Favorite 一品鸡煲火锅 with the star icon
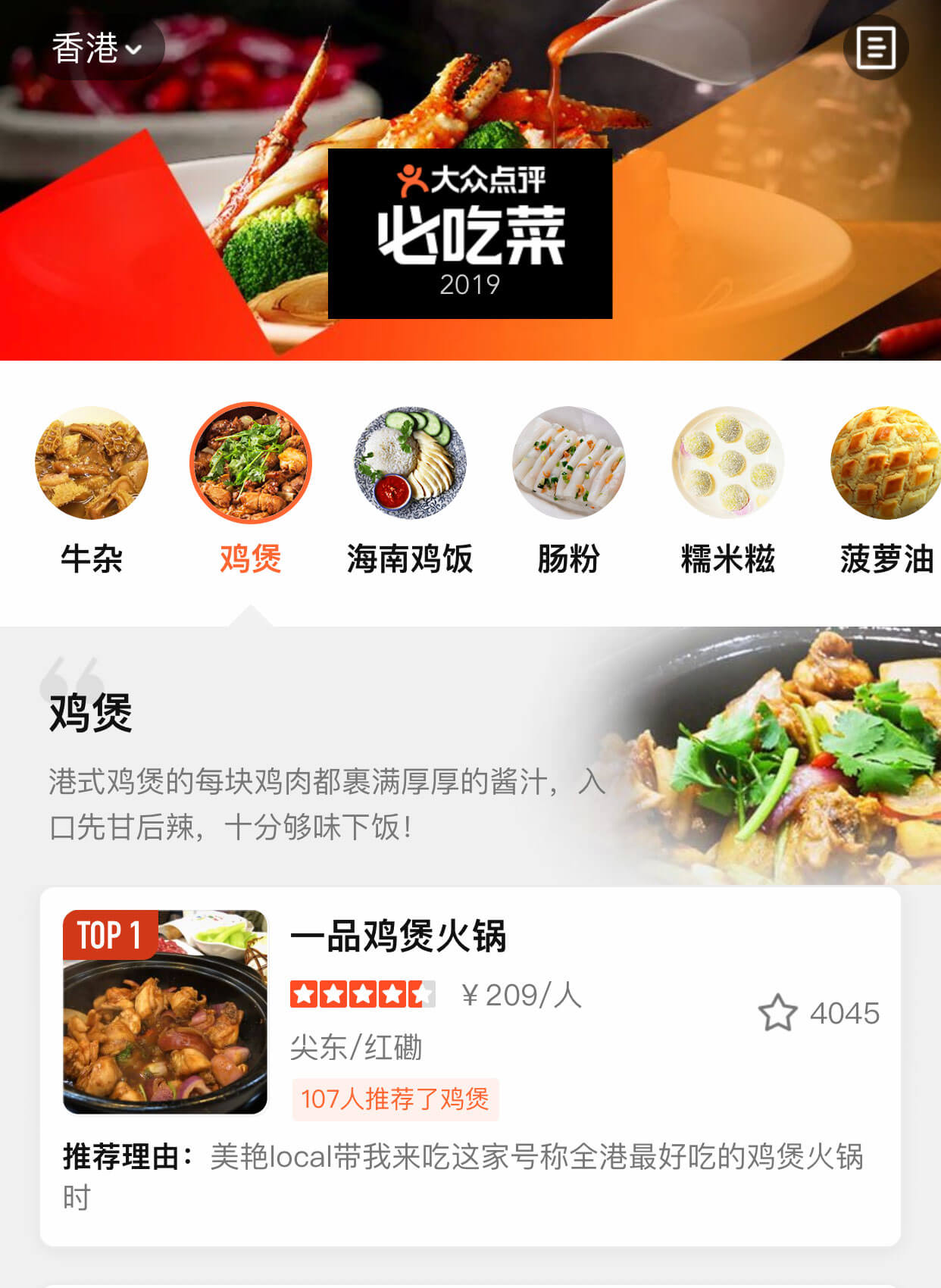This screenshot has width=941, height=1288. click(x=778, y=1013)
